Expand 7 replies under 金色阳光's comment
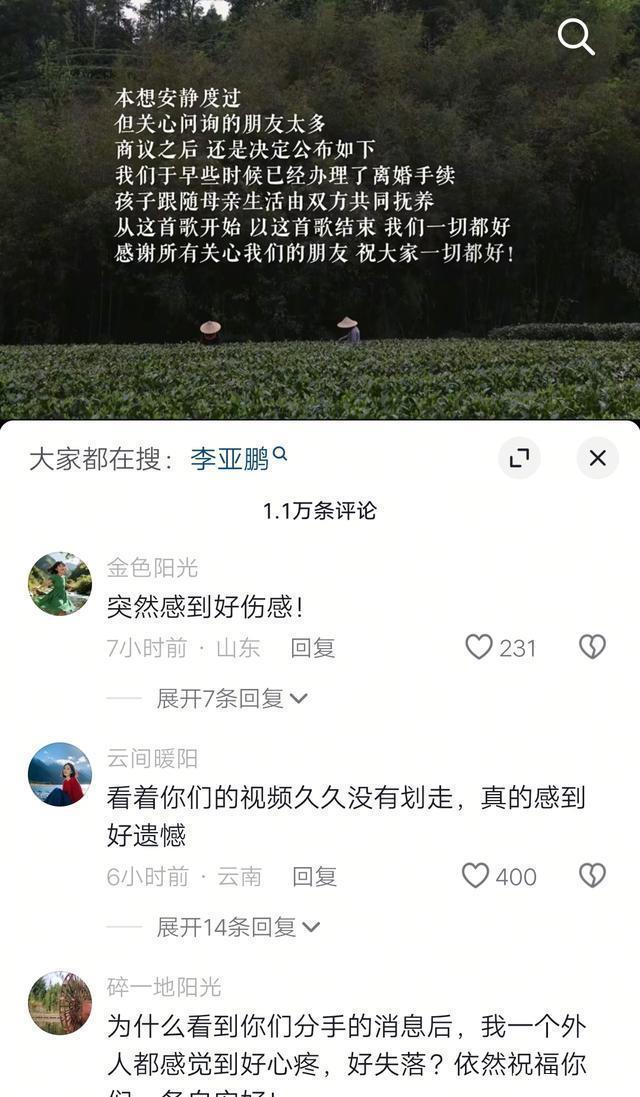 pyautogui.click(x=232, y=699)
